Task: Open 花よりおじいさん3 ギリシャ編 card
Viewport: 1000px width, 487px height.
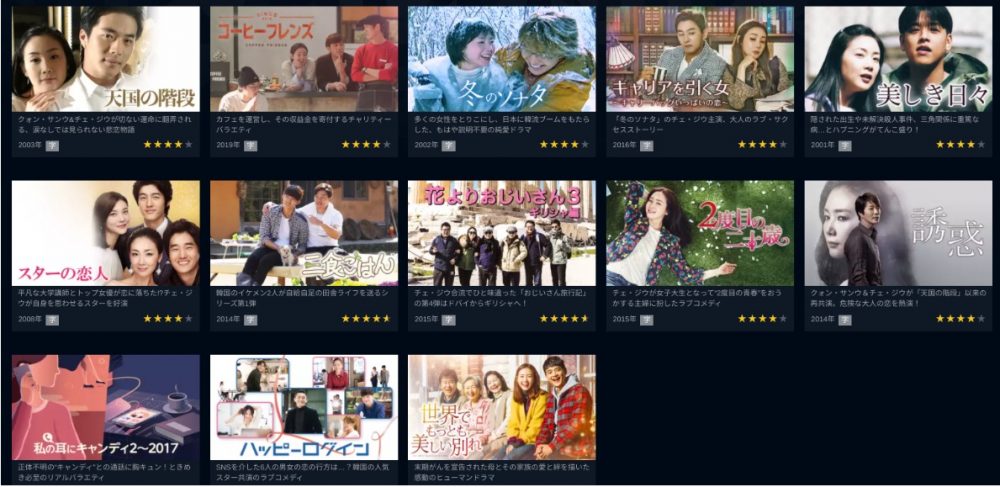Action: (x=501, y=233)
